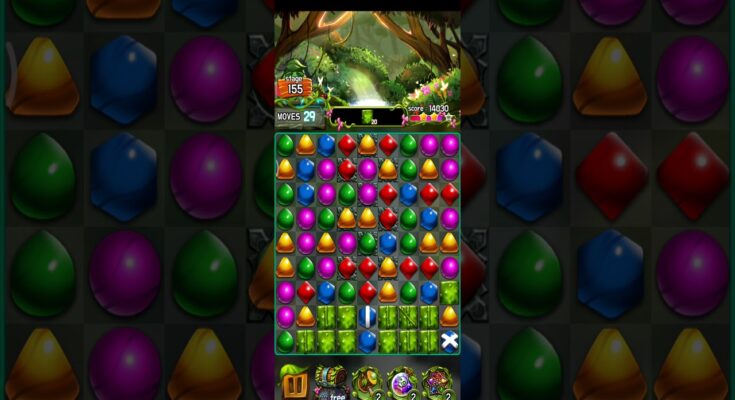The width and height of the screenshot is (735, 400).
Task: Tap the blue cross special jewel
Action: pos(449,341)
